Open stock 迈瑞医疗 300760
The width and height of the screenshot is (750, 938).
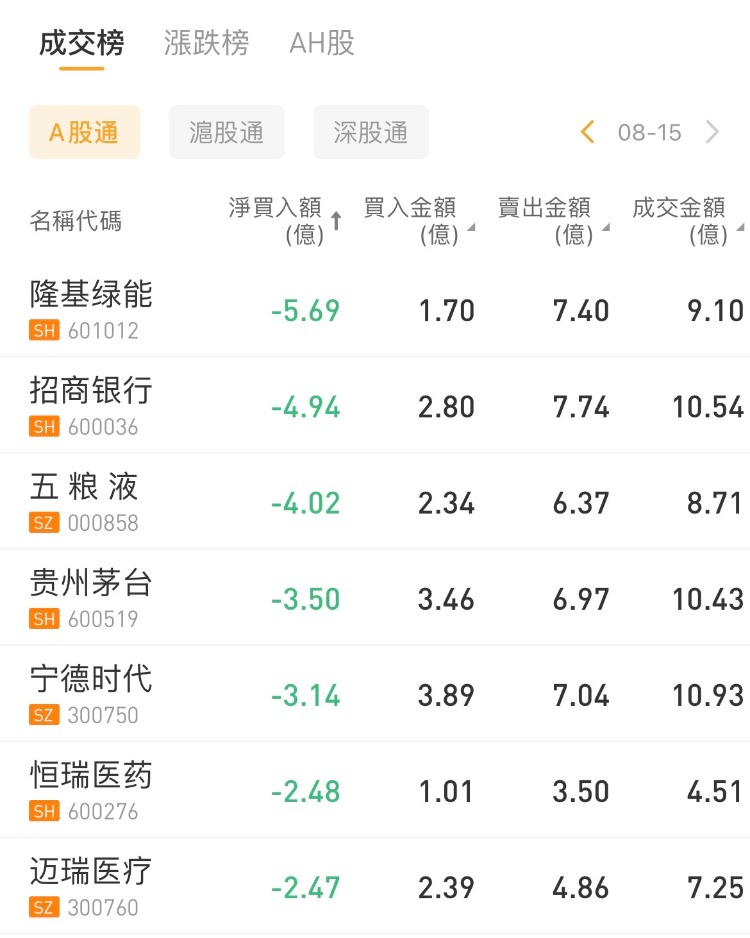(91, 885)
